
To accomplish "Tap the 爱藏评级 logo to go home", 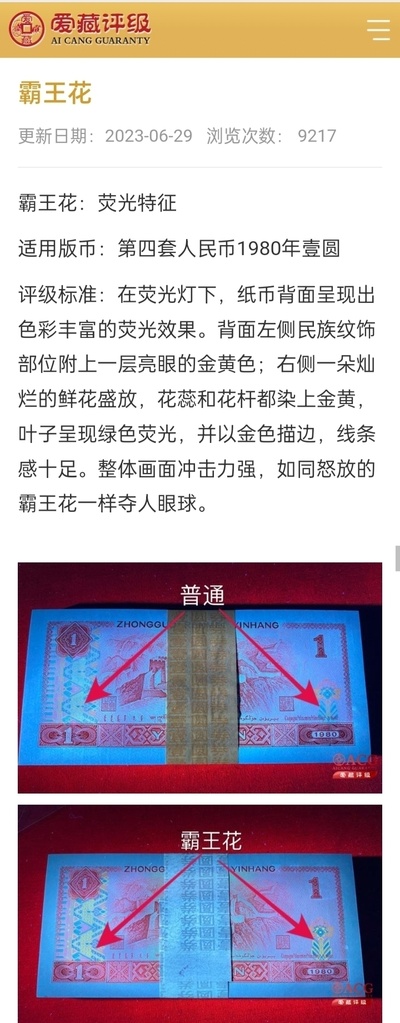I will point(80,29).
